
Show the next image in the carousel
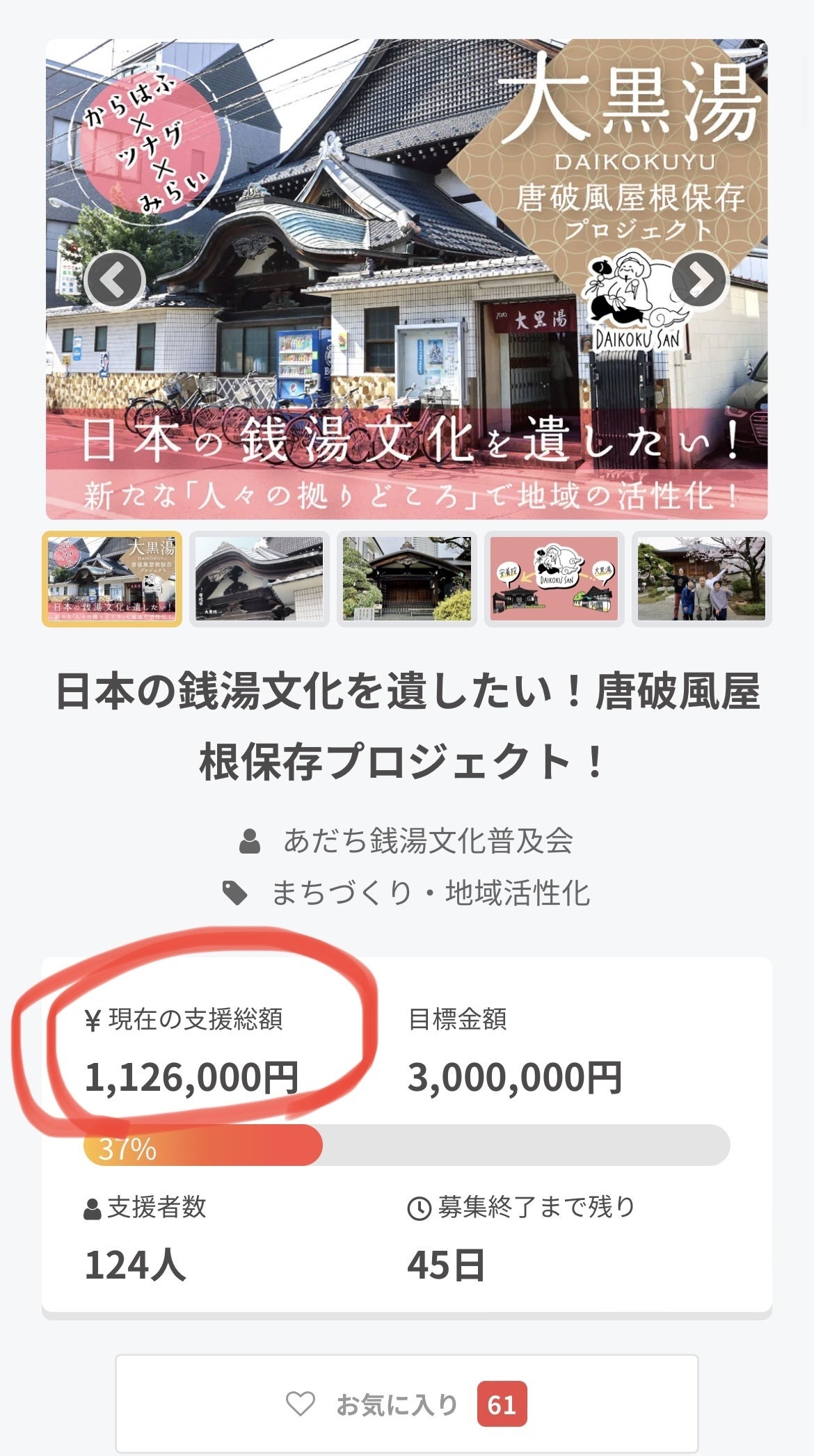699,279
